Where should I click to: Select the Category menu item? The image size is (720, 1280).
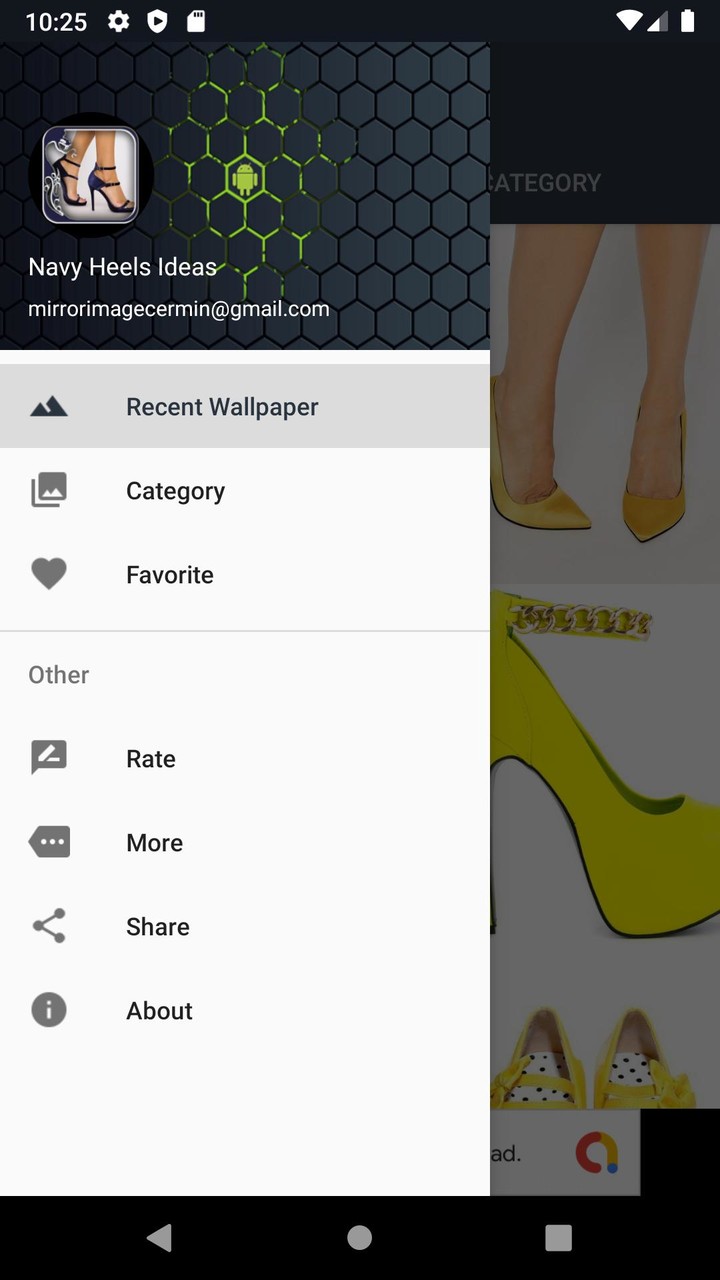(175, 491)
